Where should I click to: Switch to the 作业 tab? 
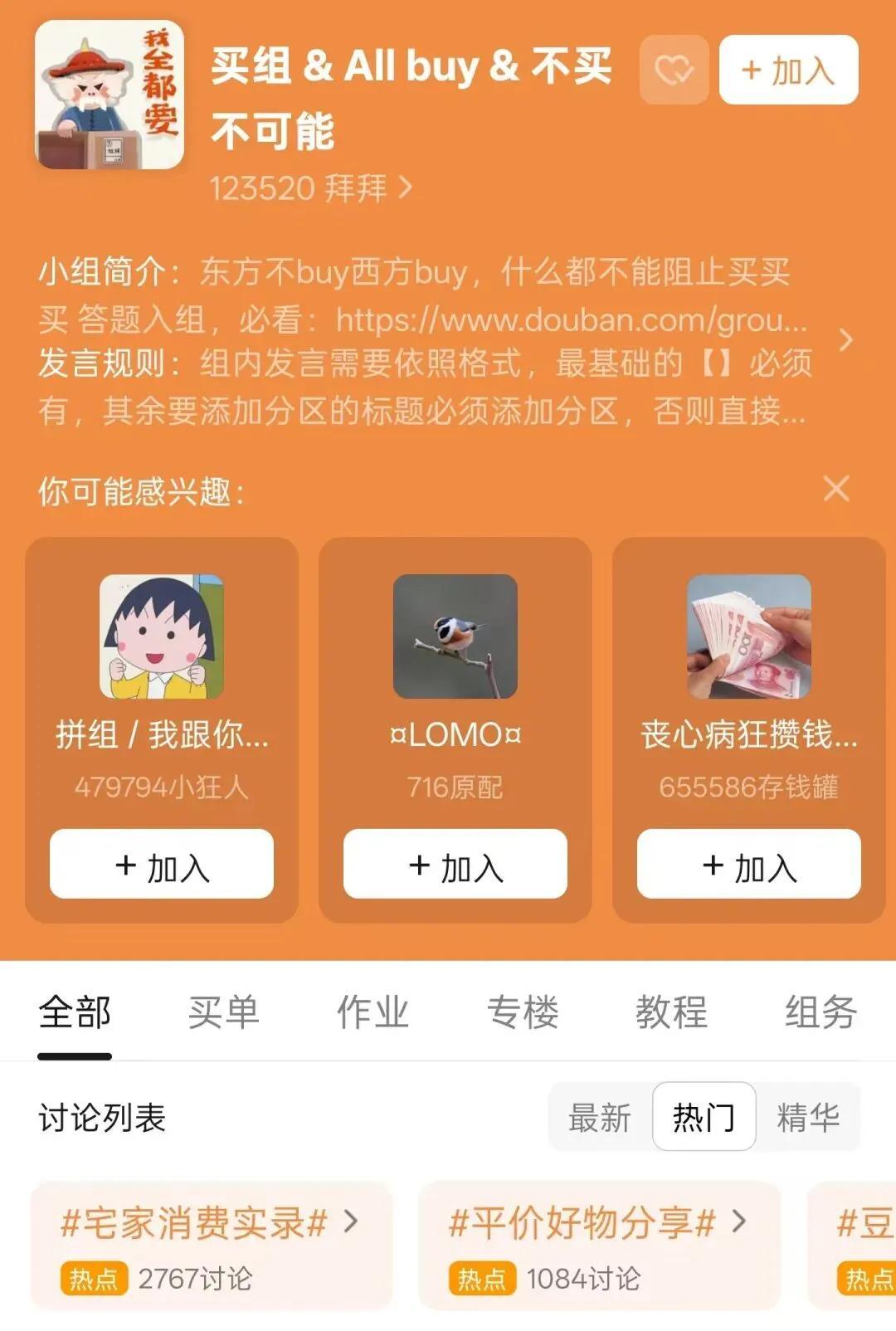coord(373,1012)
